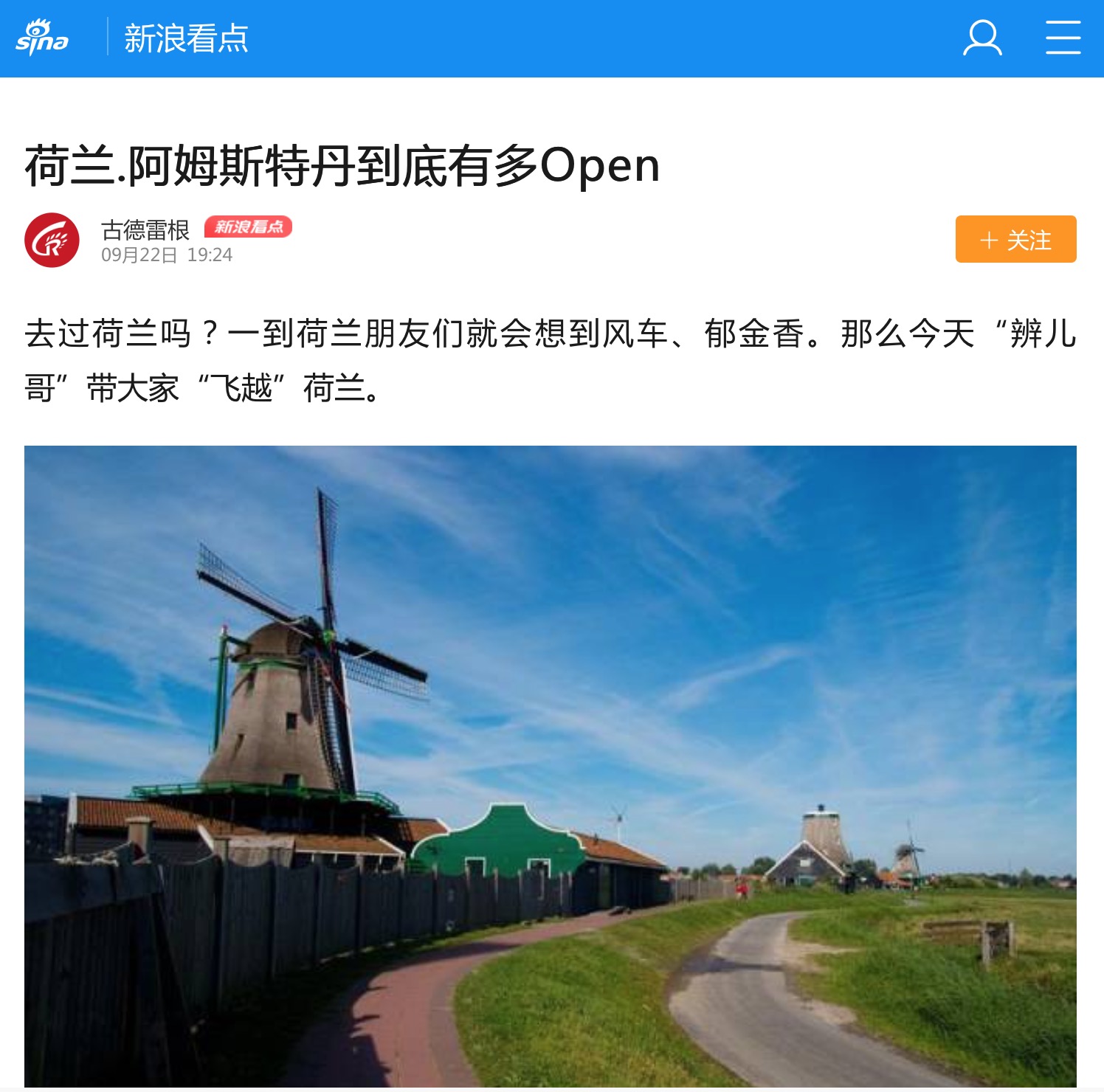The height and width of the screenshot is (1092, 1104).
Task: Tap the Sina logo to go home
Action: [42, 38]
